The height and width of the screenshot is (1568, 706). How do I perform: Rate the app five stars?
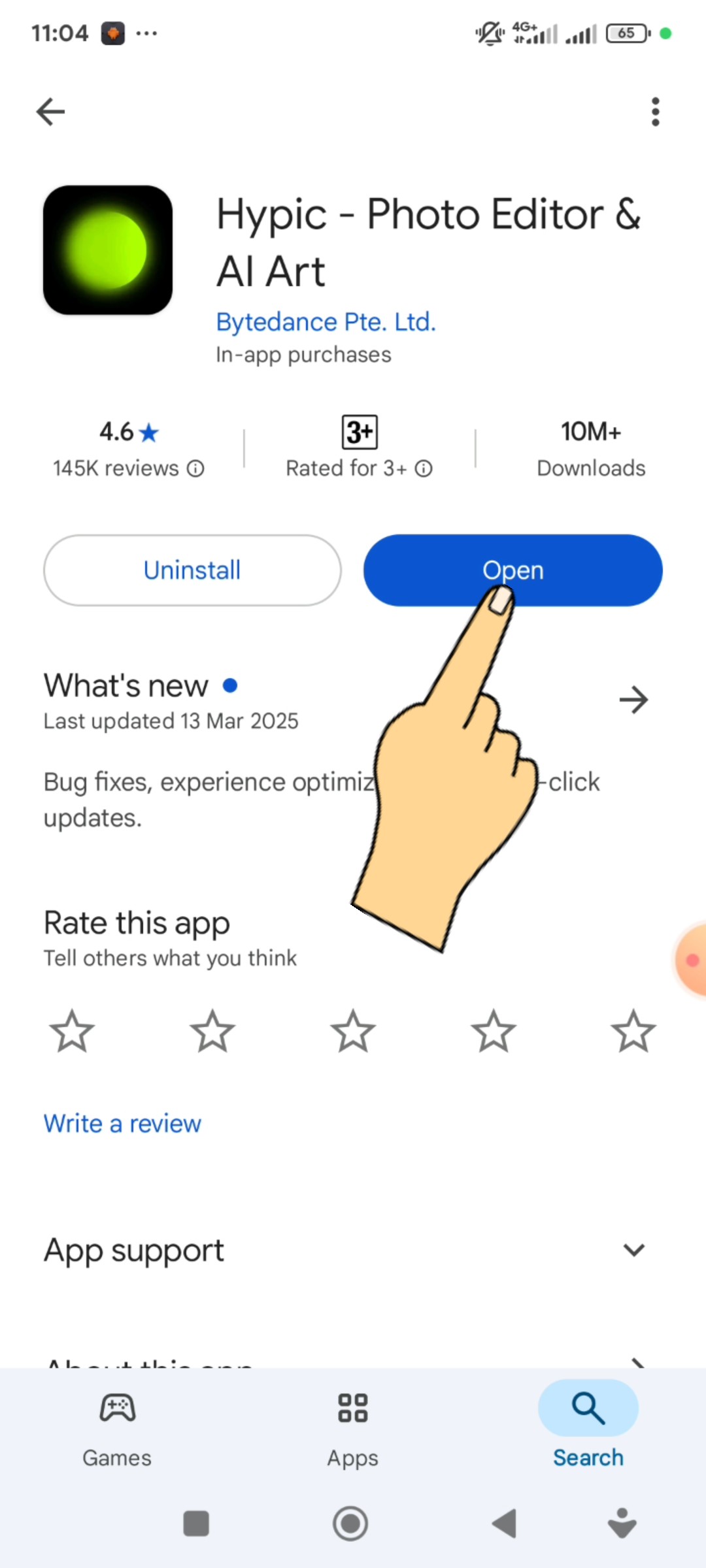[x=633, y=1032]
